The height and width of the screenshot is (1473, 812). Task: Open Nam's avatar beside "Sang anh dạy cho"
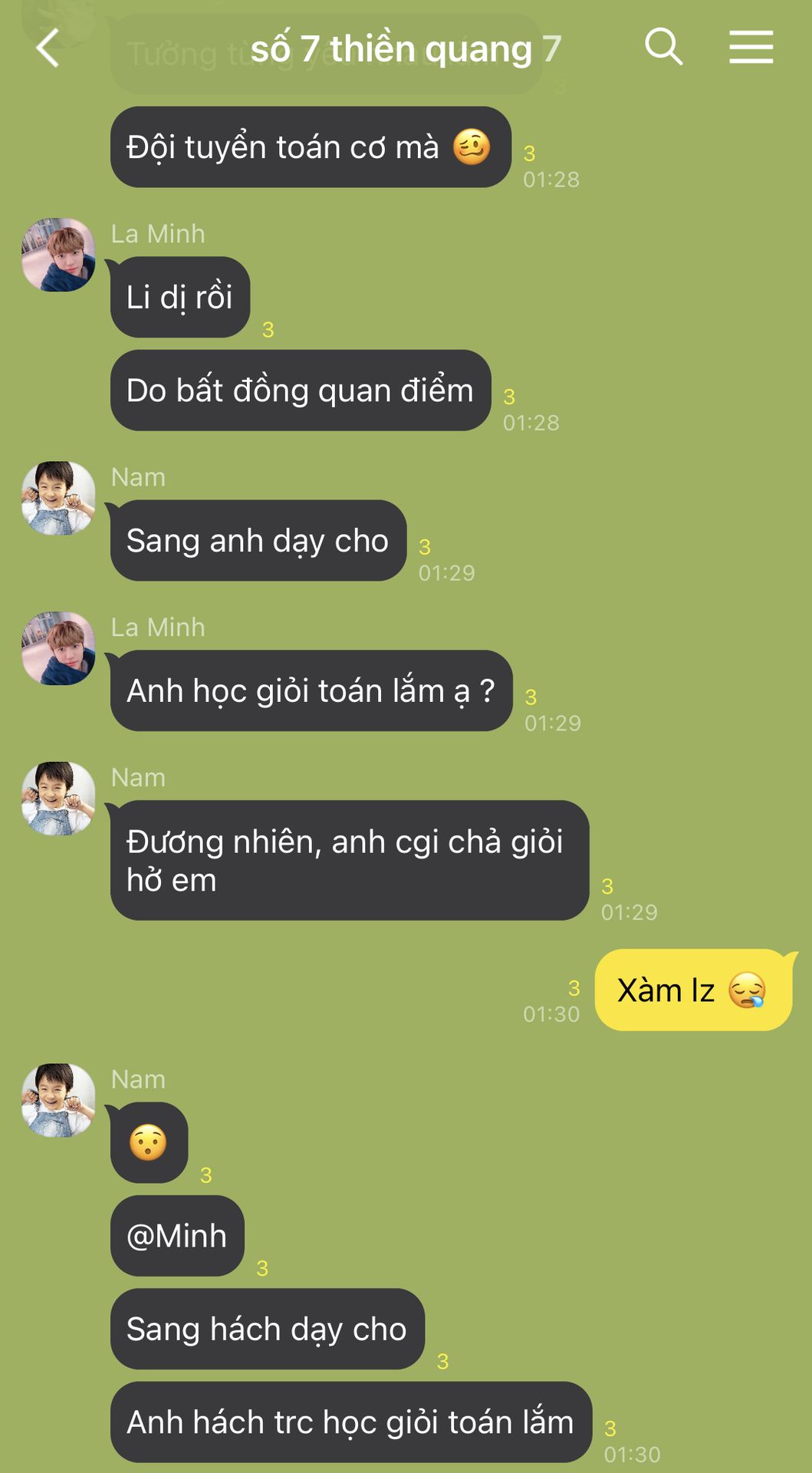coord(58,498)
